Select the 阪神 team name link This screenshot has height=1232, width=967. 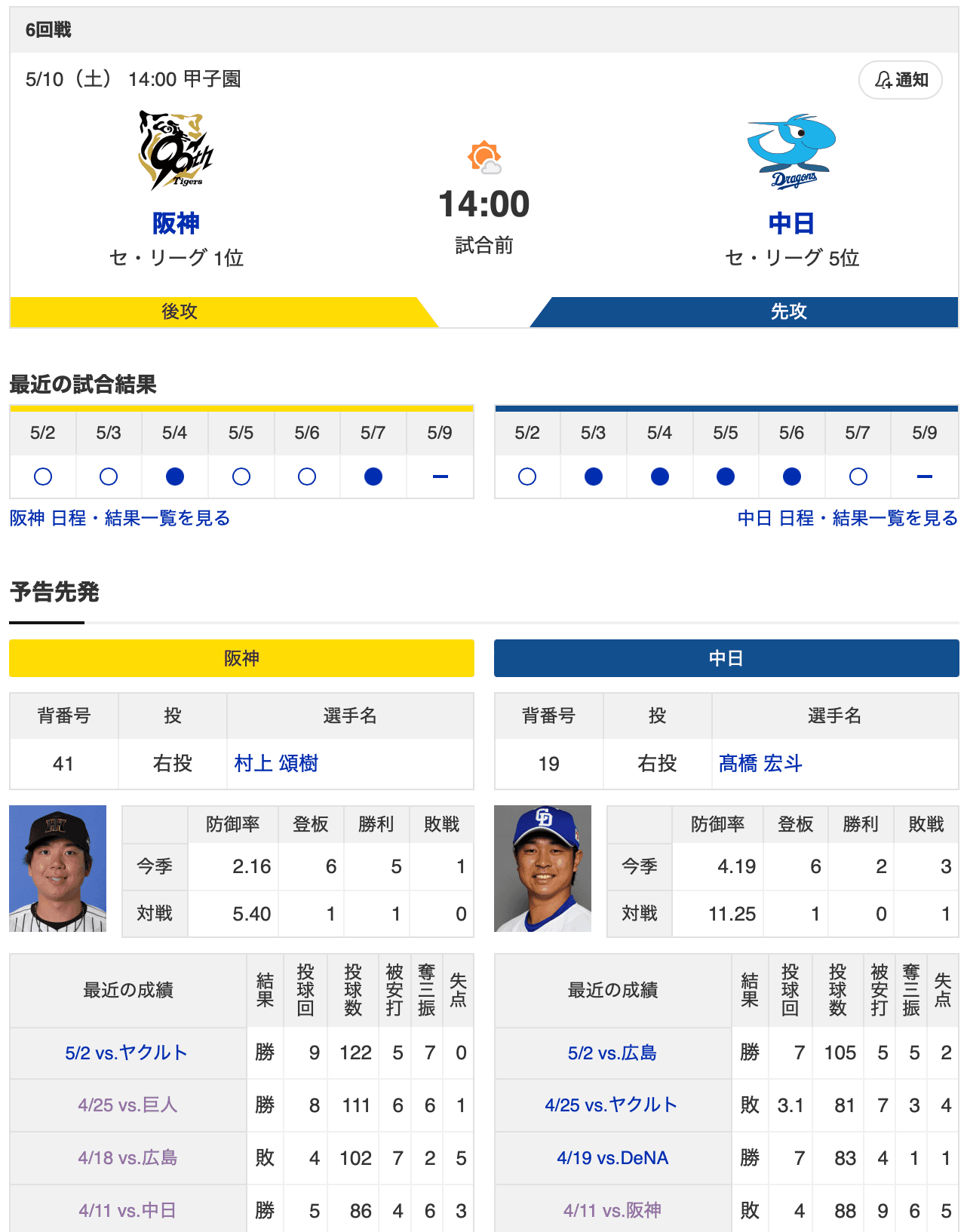coord(175,223)
